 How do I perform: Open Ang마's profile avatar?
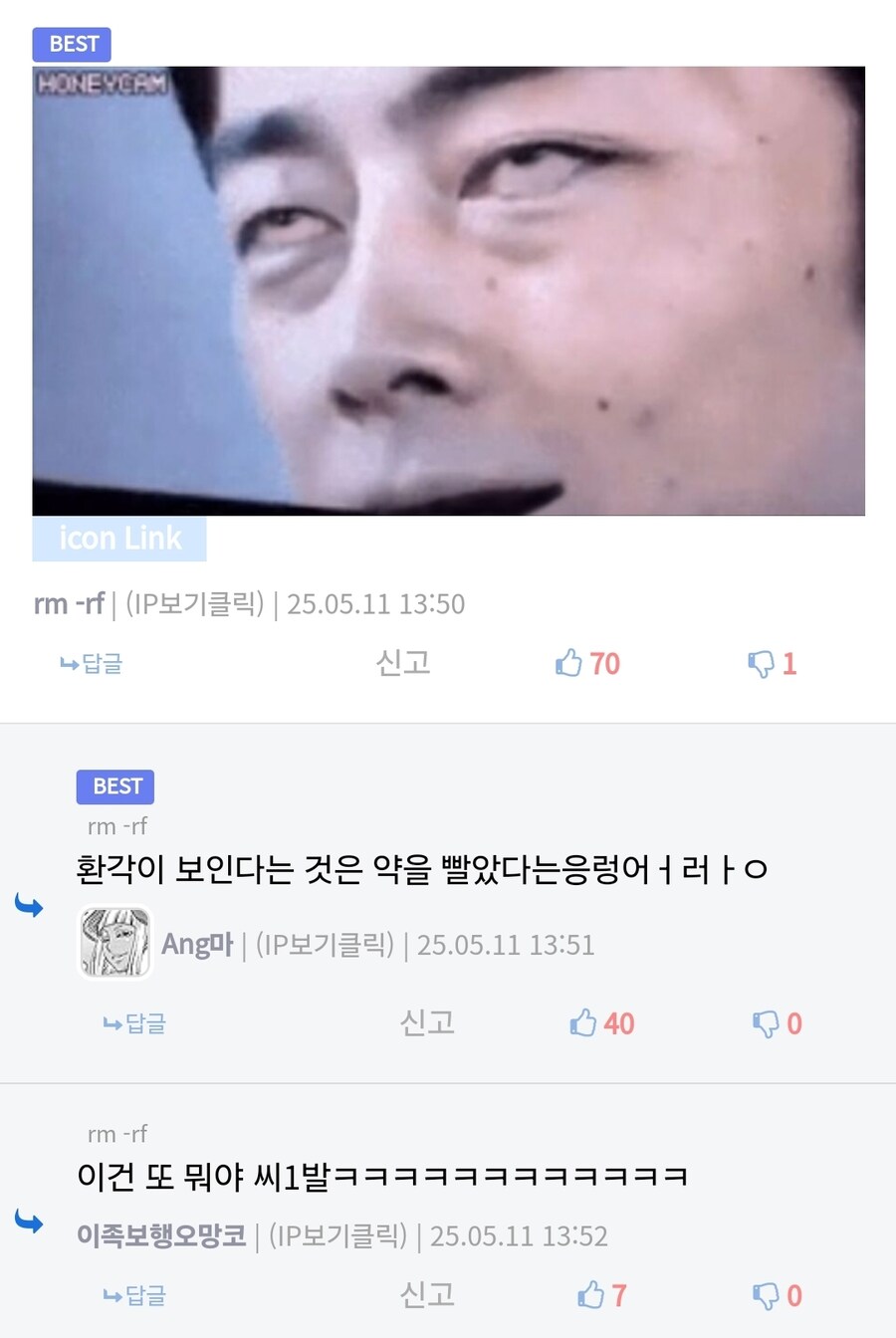coord(114,942)
